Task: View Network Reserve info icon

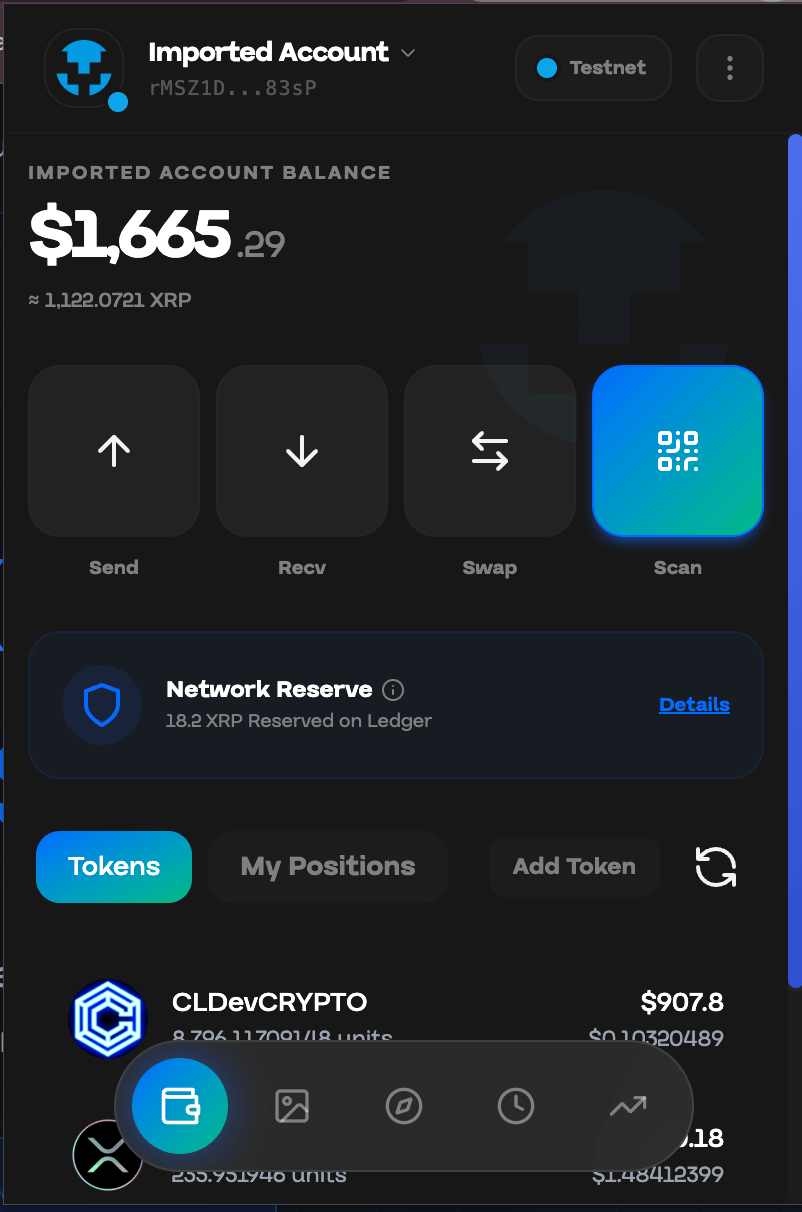Action: pyautogui.click(x=394, y=690)
